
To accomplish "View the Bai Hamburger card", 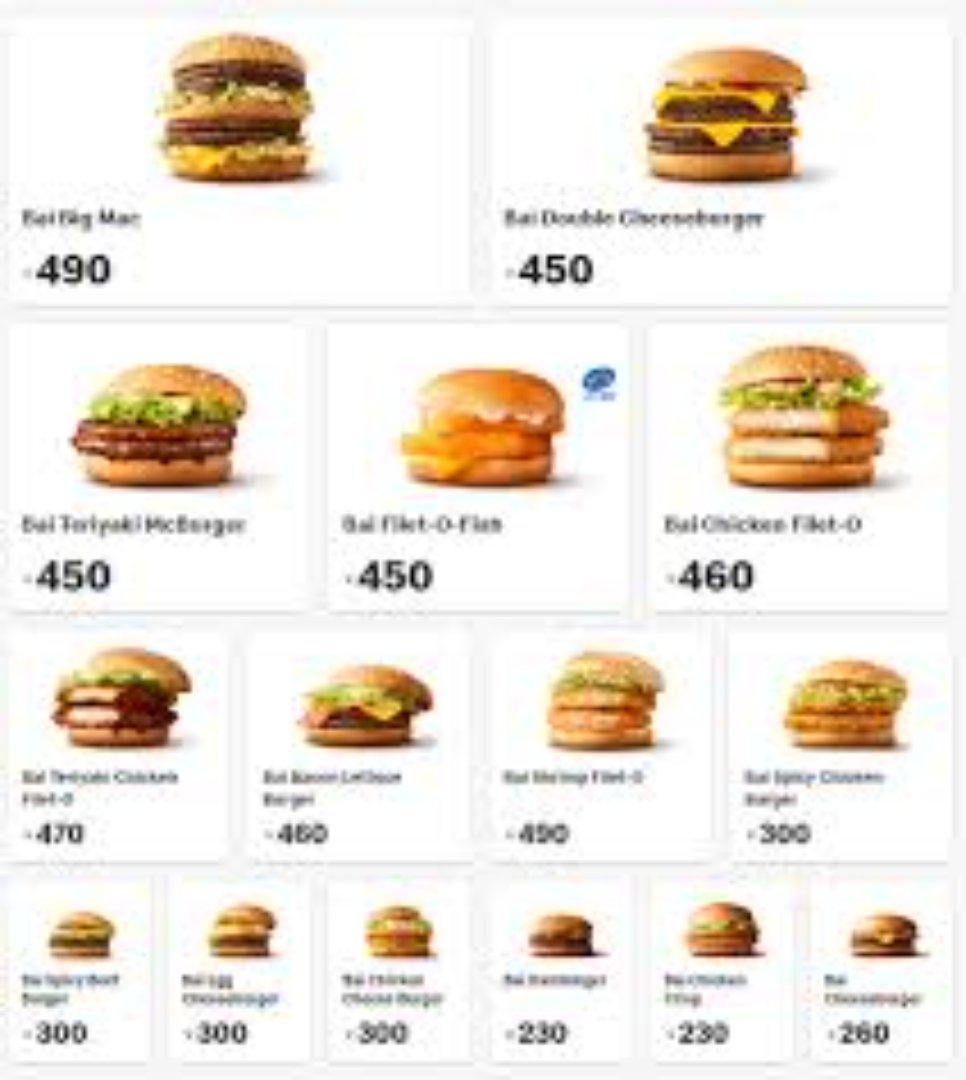I will pos(560,970).
